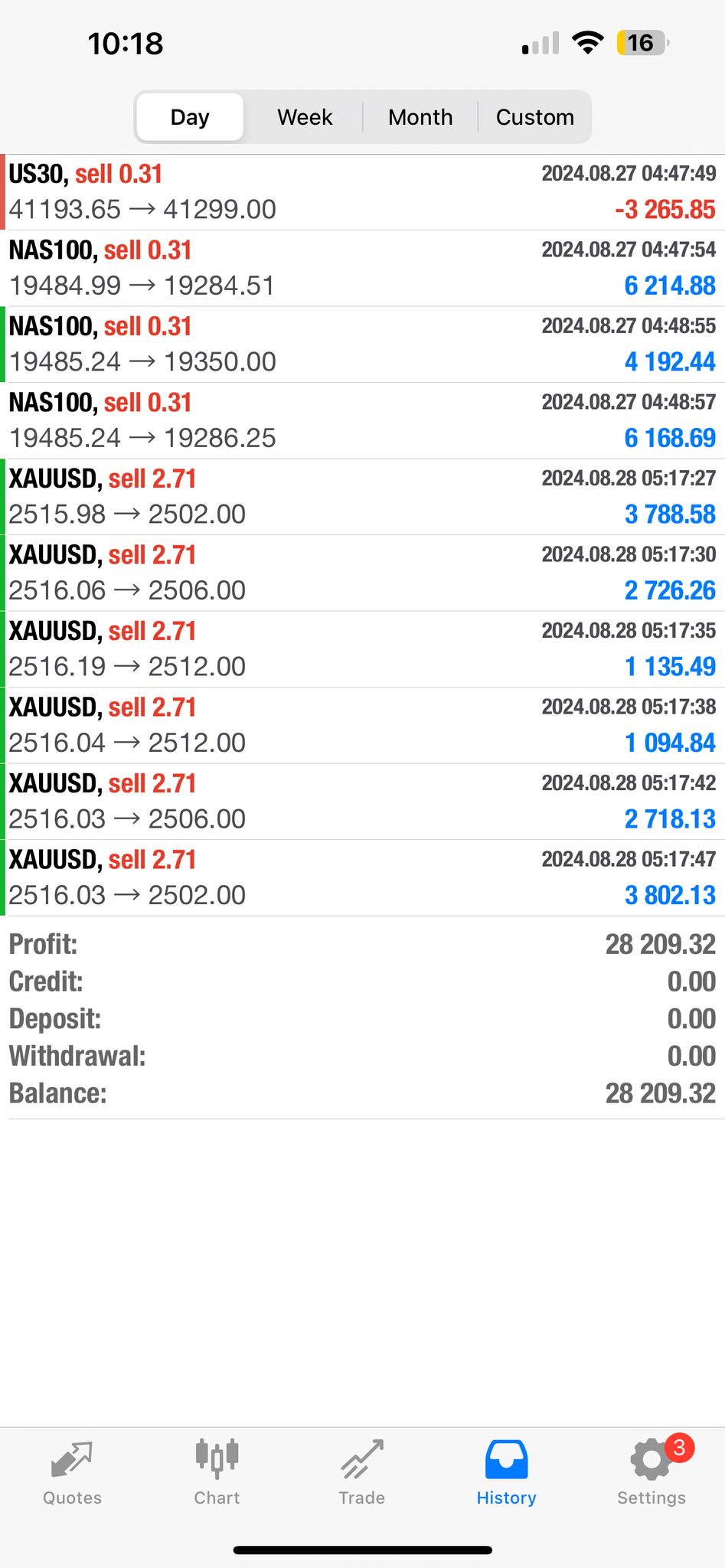Expand the XAUUSD trade with profit 2 718.13
Image resolution: width=725 pixels, height=1568 pixels.
tap(362, 802)
